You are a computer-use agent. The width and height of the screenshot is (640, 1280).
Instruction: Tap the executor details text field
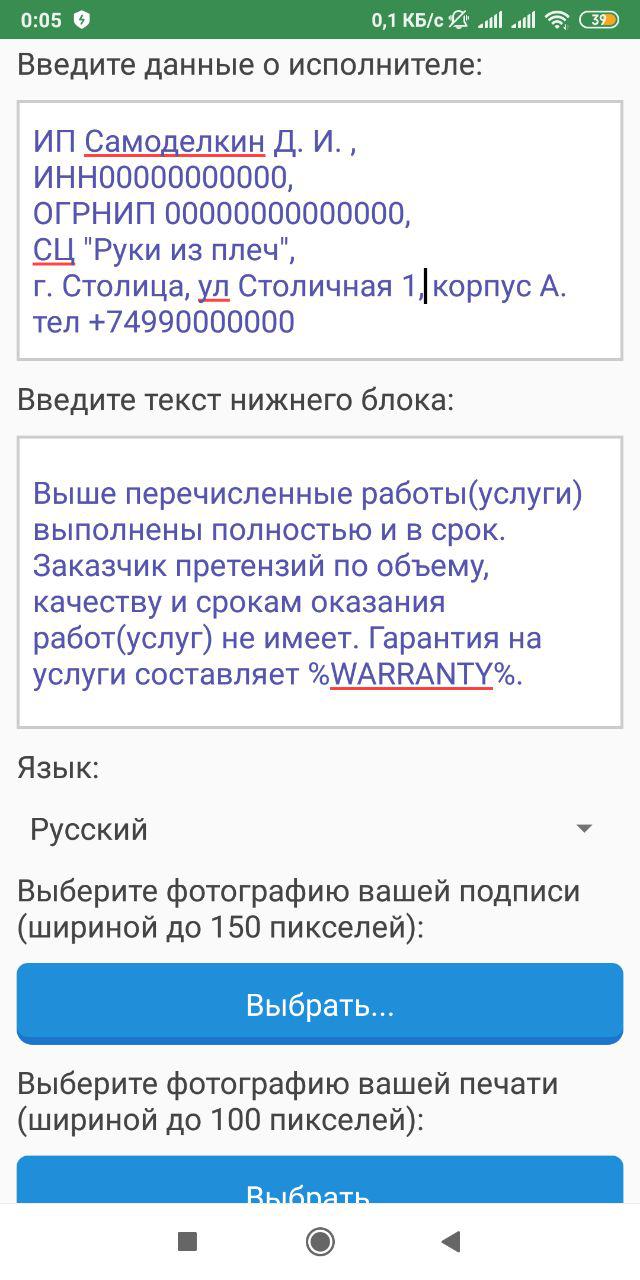coord(320,230)
